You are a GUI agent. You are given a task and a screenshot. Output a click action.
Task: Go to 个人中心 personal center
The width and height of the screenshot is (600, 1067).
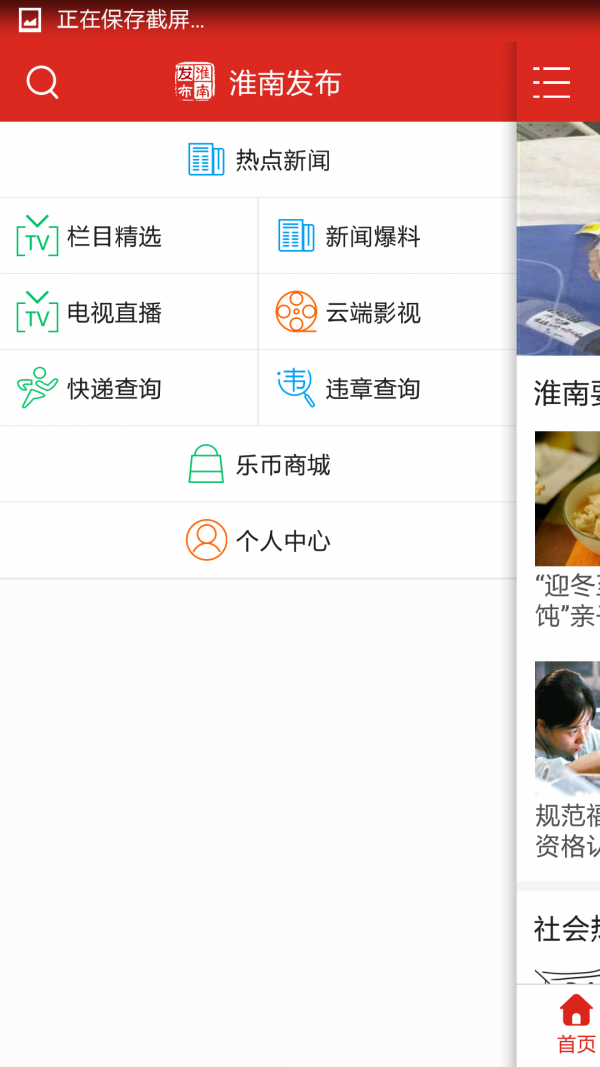tap(259, 541)
